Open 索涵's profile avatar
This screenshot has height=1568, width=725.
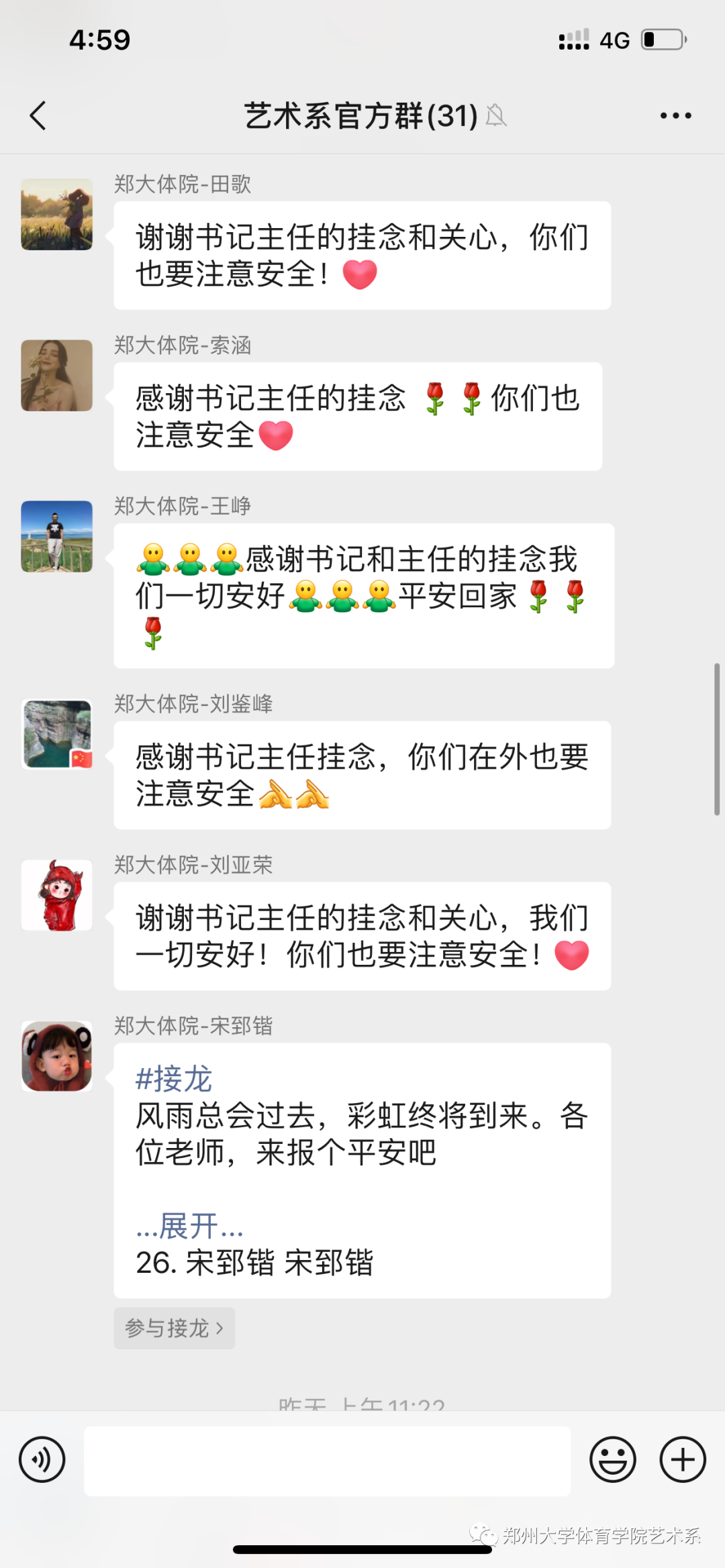tap(56, 375)
